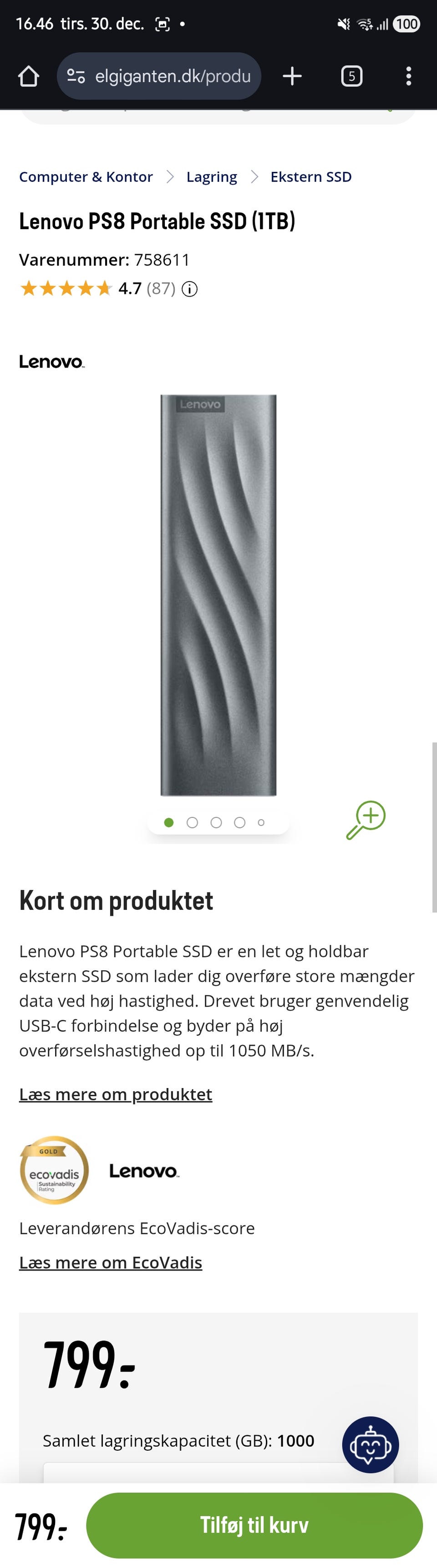Select the second image indicator dot

tap(193, 823)
